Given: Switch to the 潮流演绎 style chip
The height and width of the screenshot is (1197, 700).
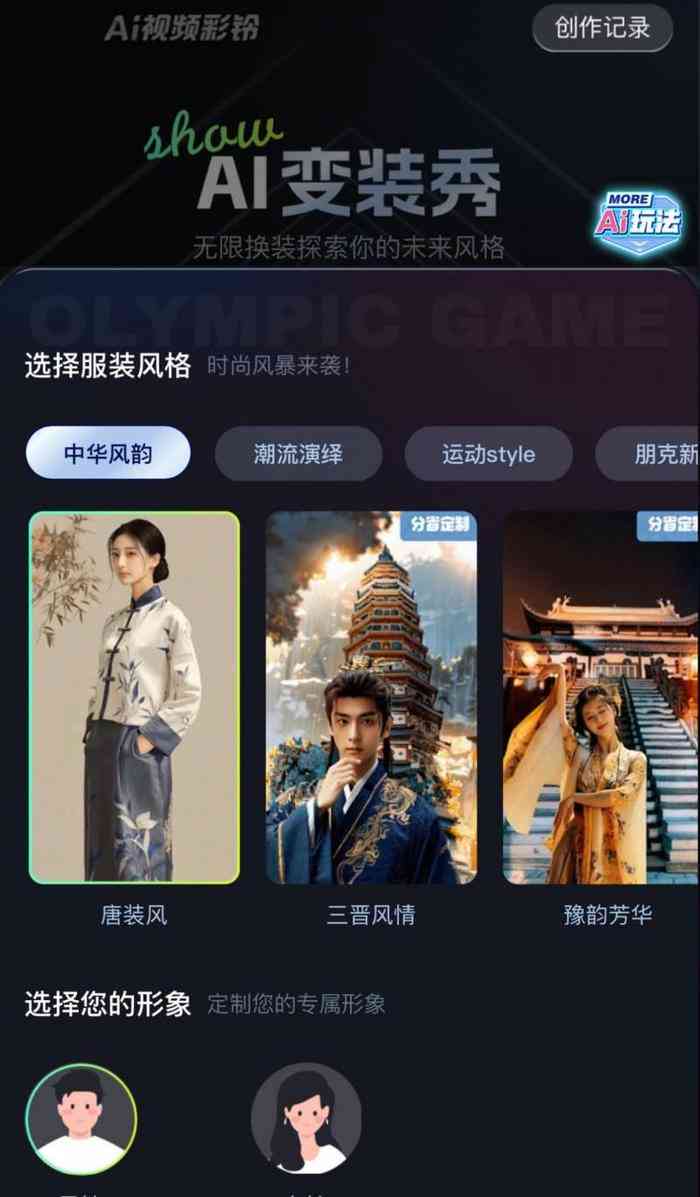Looking at the screenshot, I should pos(298,454).
